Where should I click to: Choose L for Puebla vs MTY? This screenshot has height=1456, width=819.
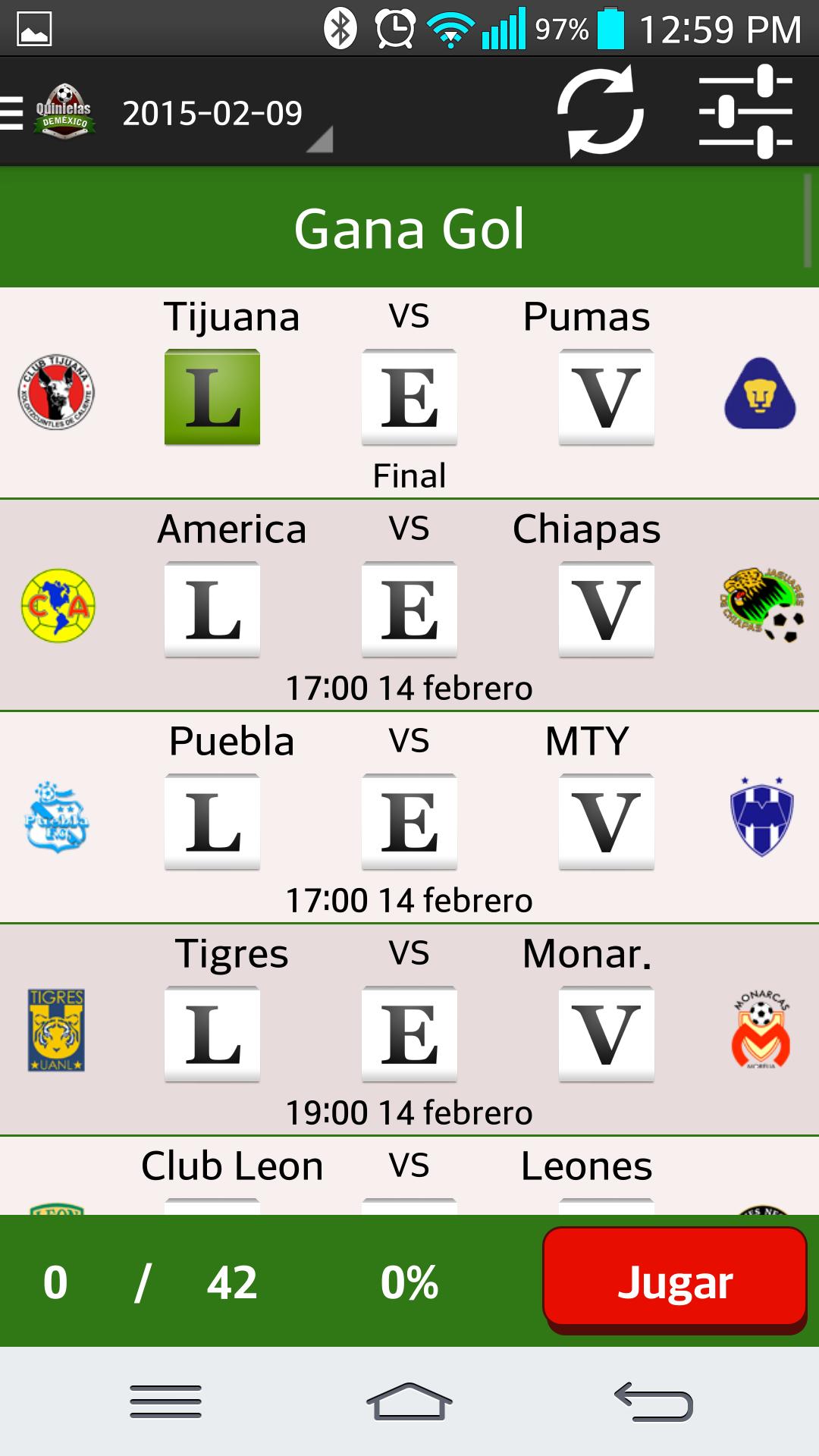click(212, 822)
